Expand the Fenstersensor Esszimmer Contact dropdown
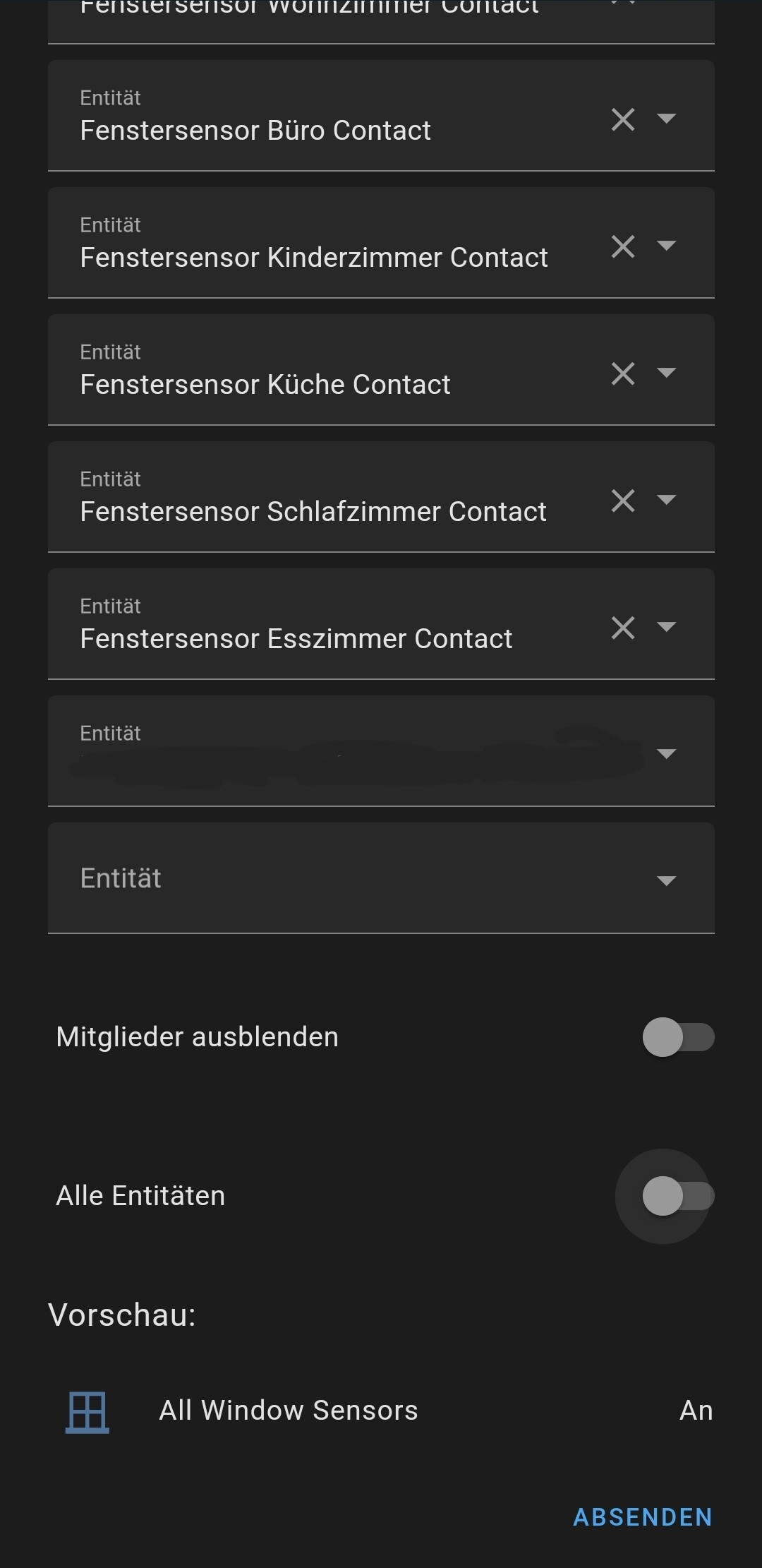 666,626
